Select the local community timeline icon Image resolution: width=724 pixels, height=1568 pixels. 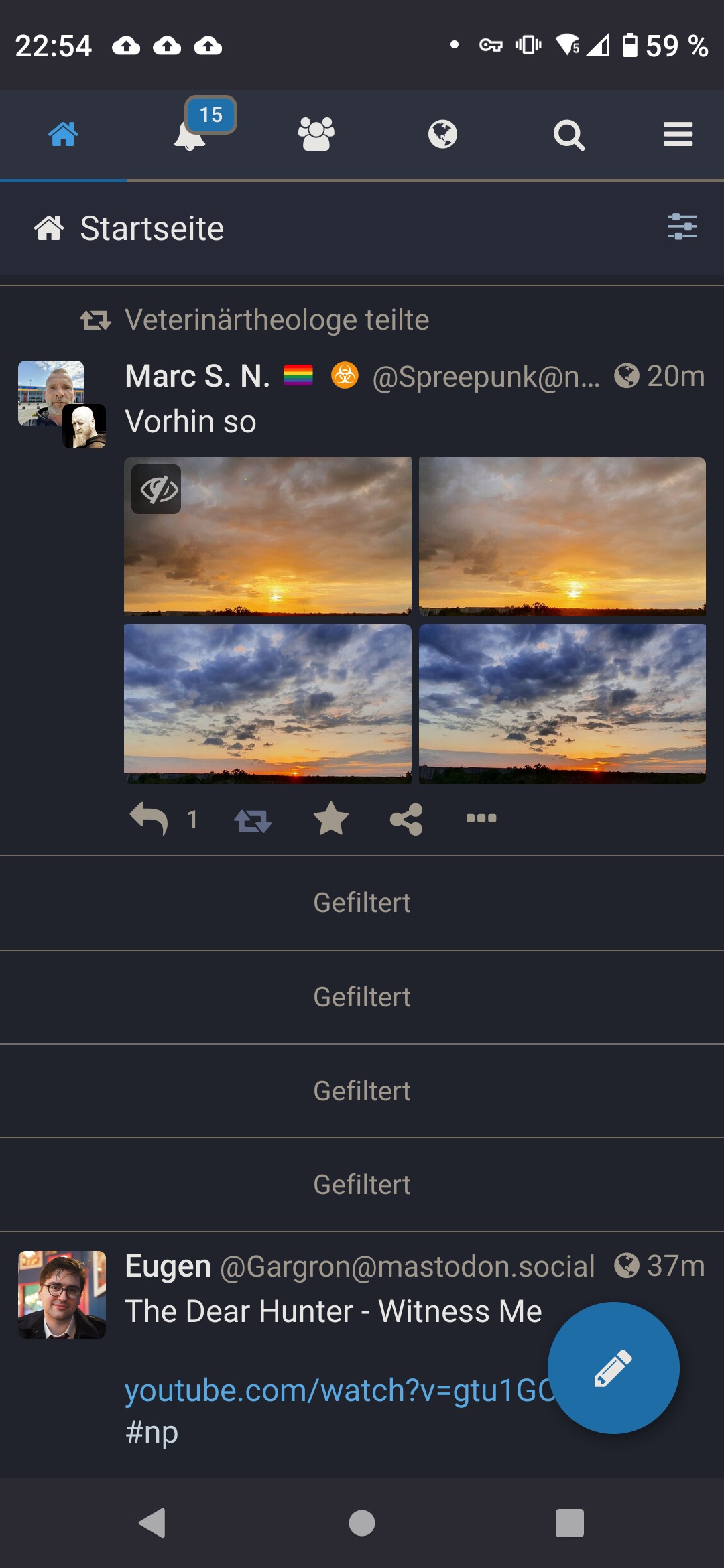pyautogui.click(x=316, y=134)
